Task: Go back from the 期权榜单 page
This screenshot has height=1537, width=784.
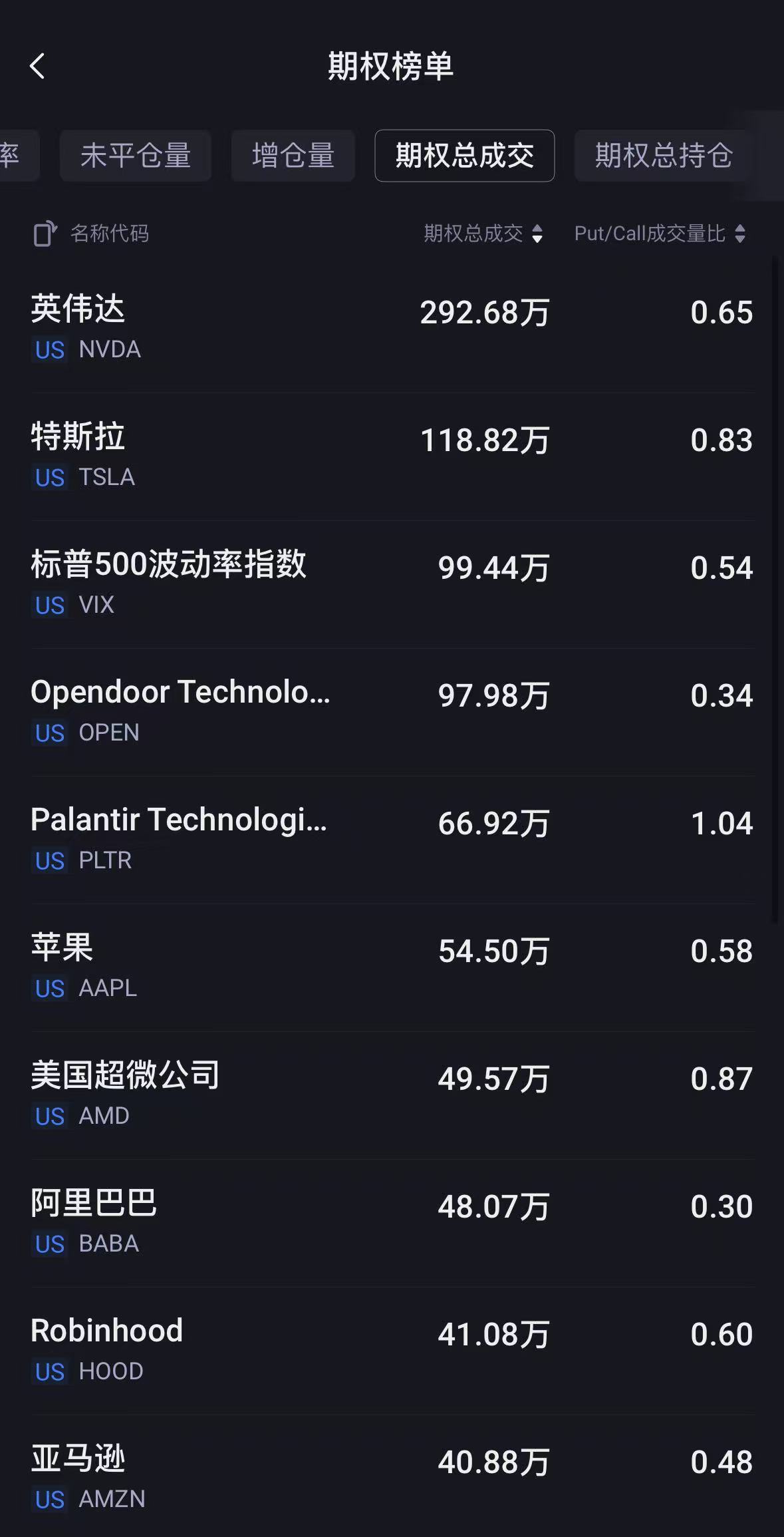Action: [x=38, y=66]
